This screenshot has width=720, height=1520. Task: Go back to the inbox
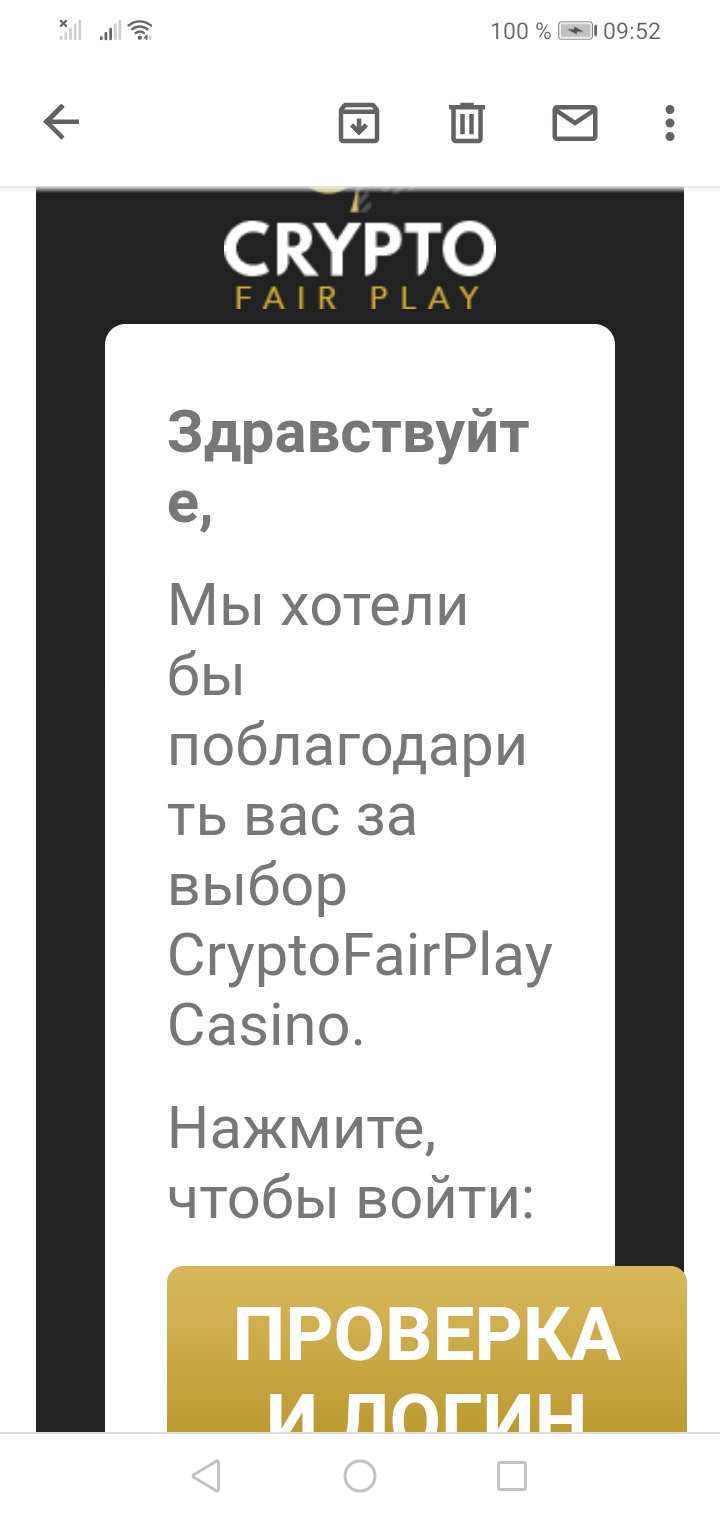coord(61,123)
